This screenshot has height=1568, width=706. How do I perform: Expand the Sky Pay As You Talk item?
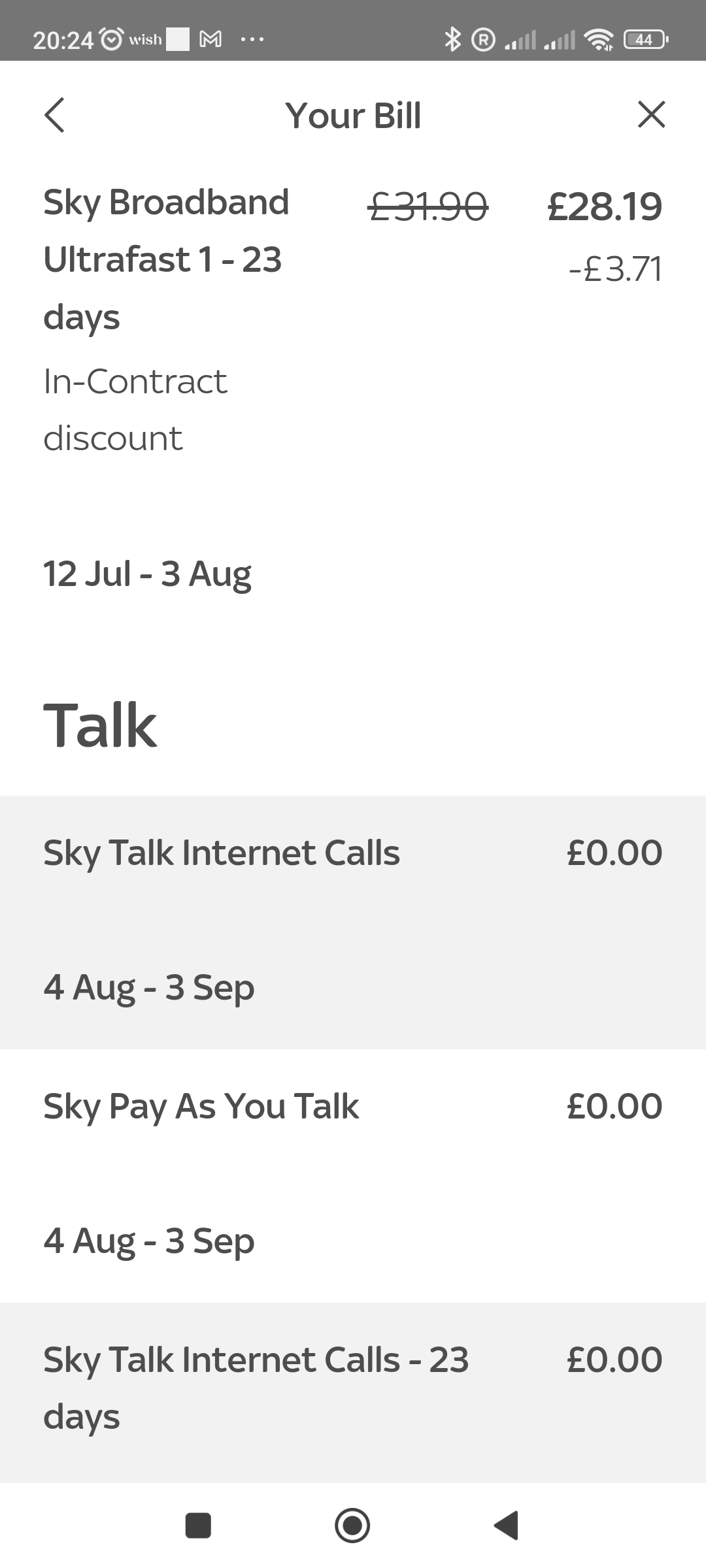coord(201,1106)
